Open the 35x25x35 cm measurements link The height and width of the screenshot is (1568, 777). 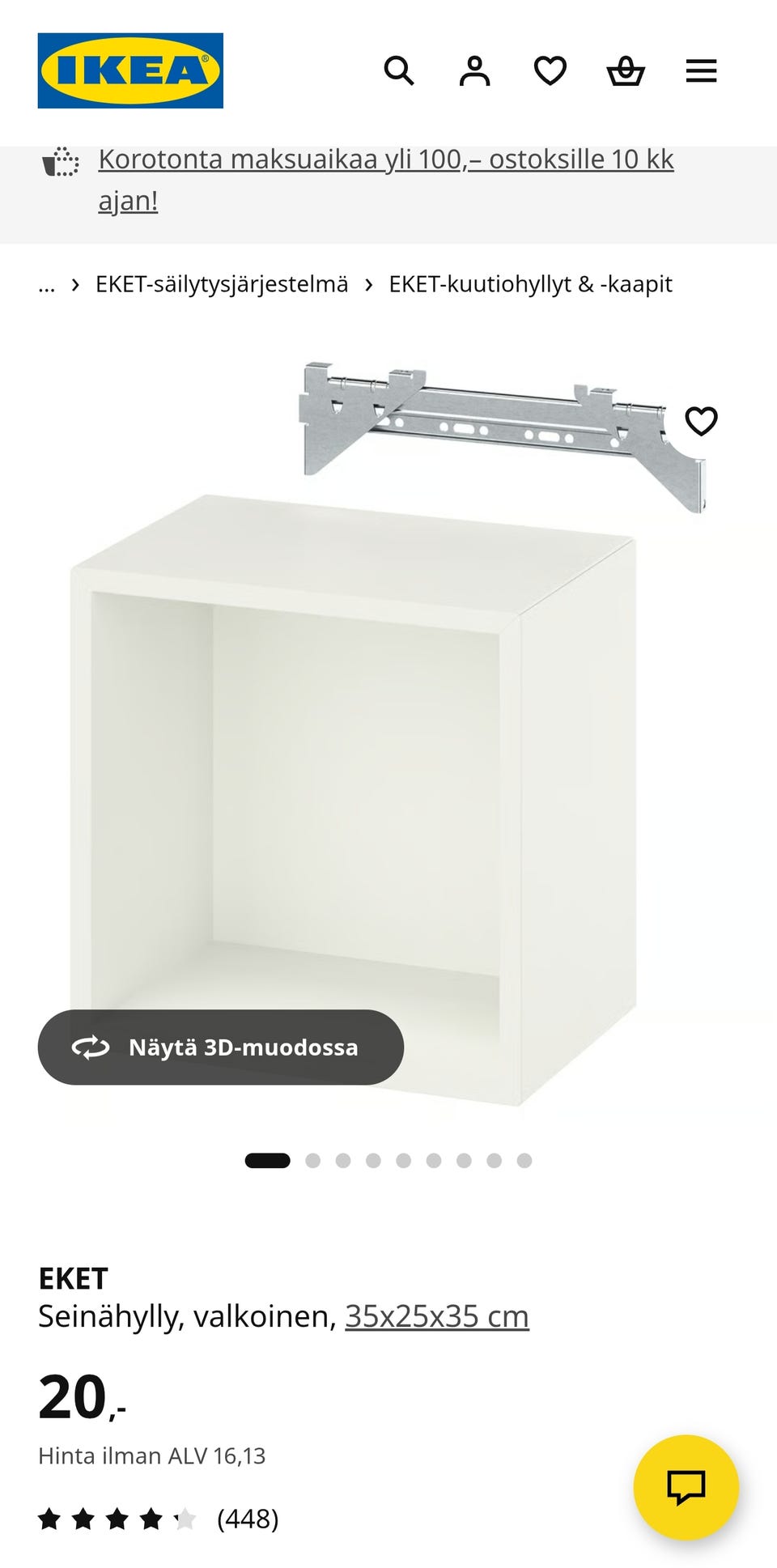click(436, 1317)
